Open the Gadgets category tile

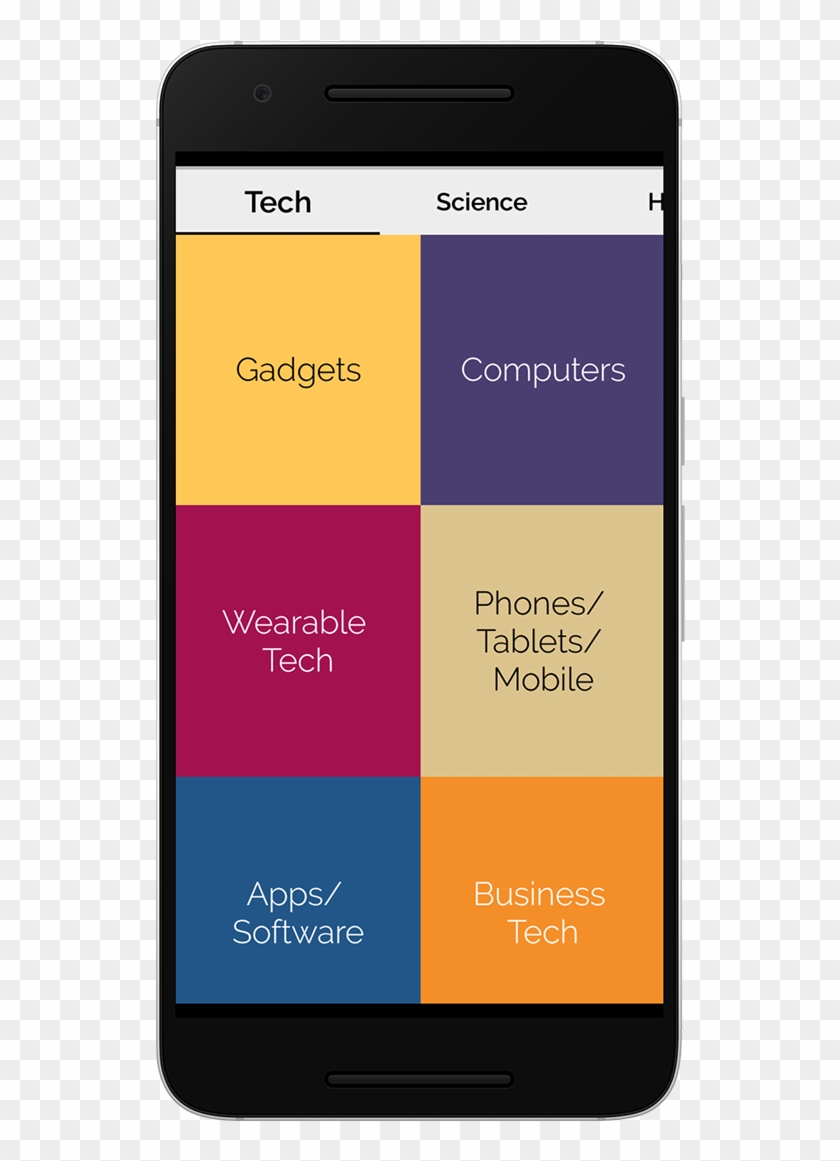point(297,370)
